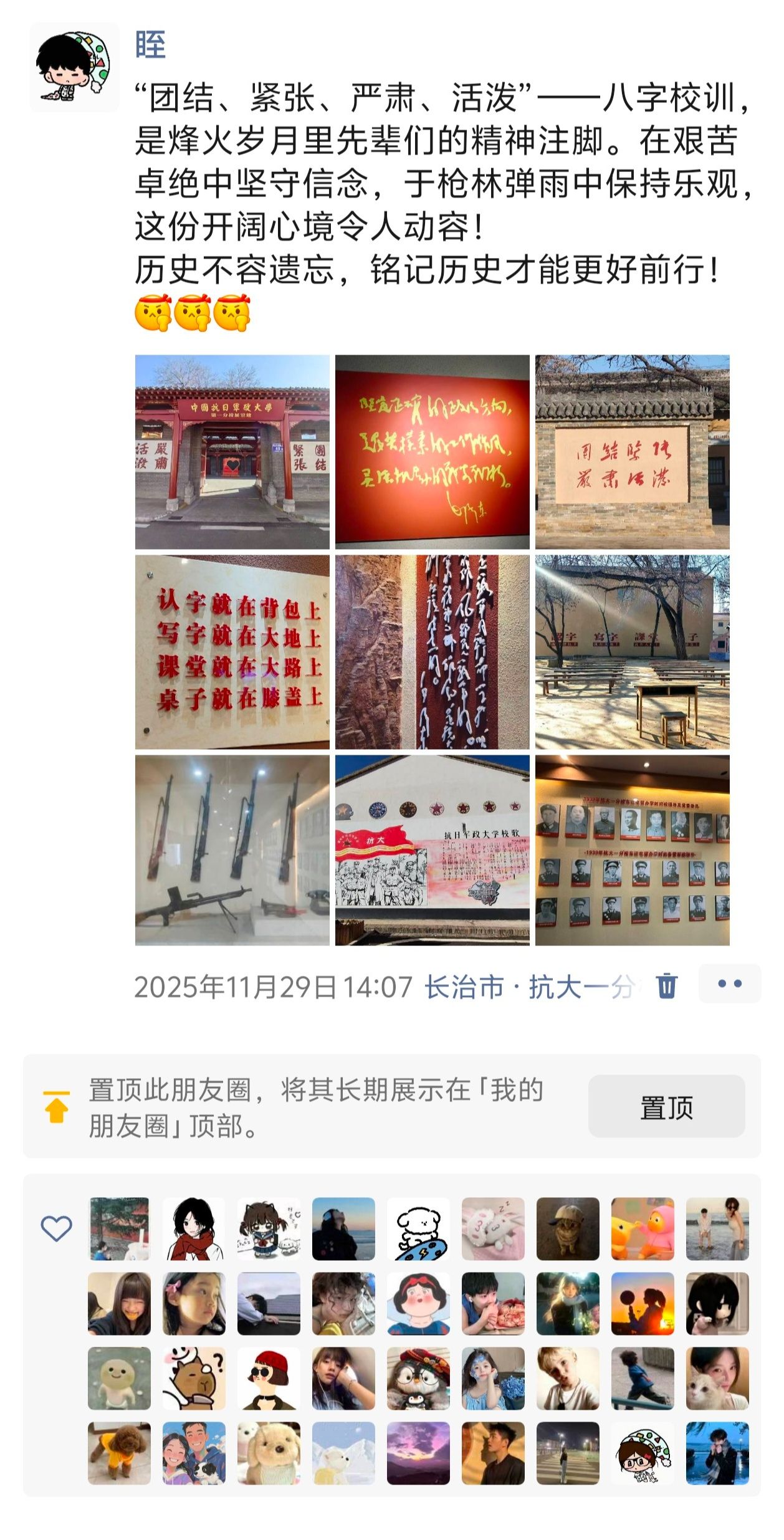The height and width of the screenshot is (1540, 784).
Task: Open the 认字就在背包上 slogan photo
Action: [232, 652]
